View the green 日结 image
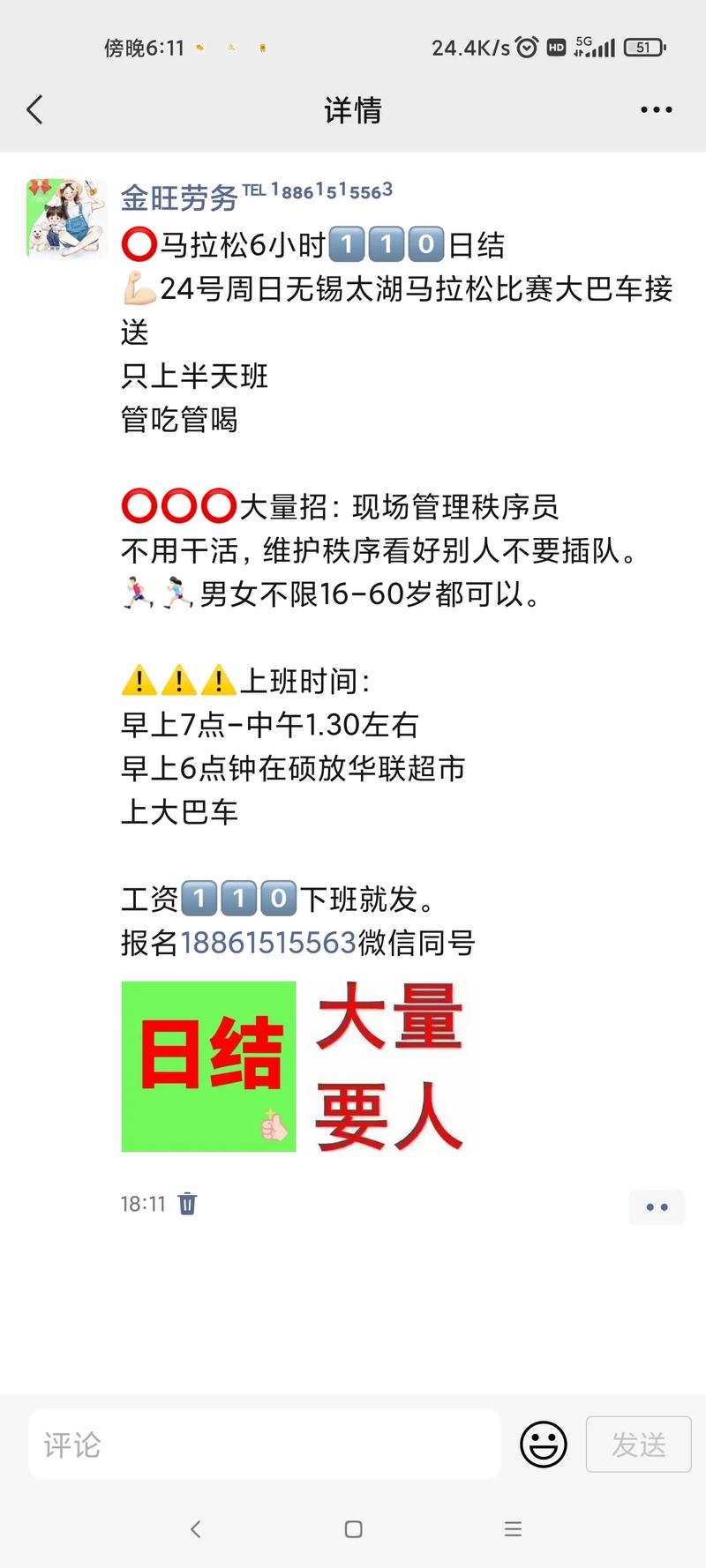Screen dimensions: 706x1568 tap(209, 1066)
